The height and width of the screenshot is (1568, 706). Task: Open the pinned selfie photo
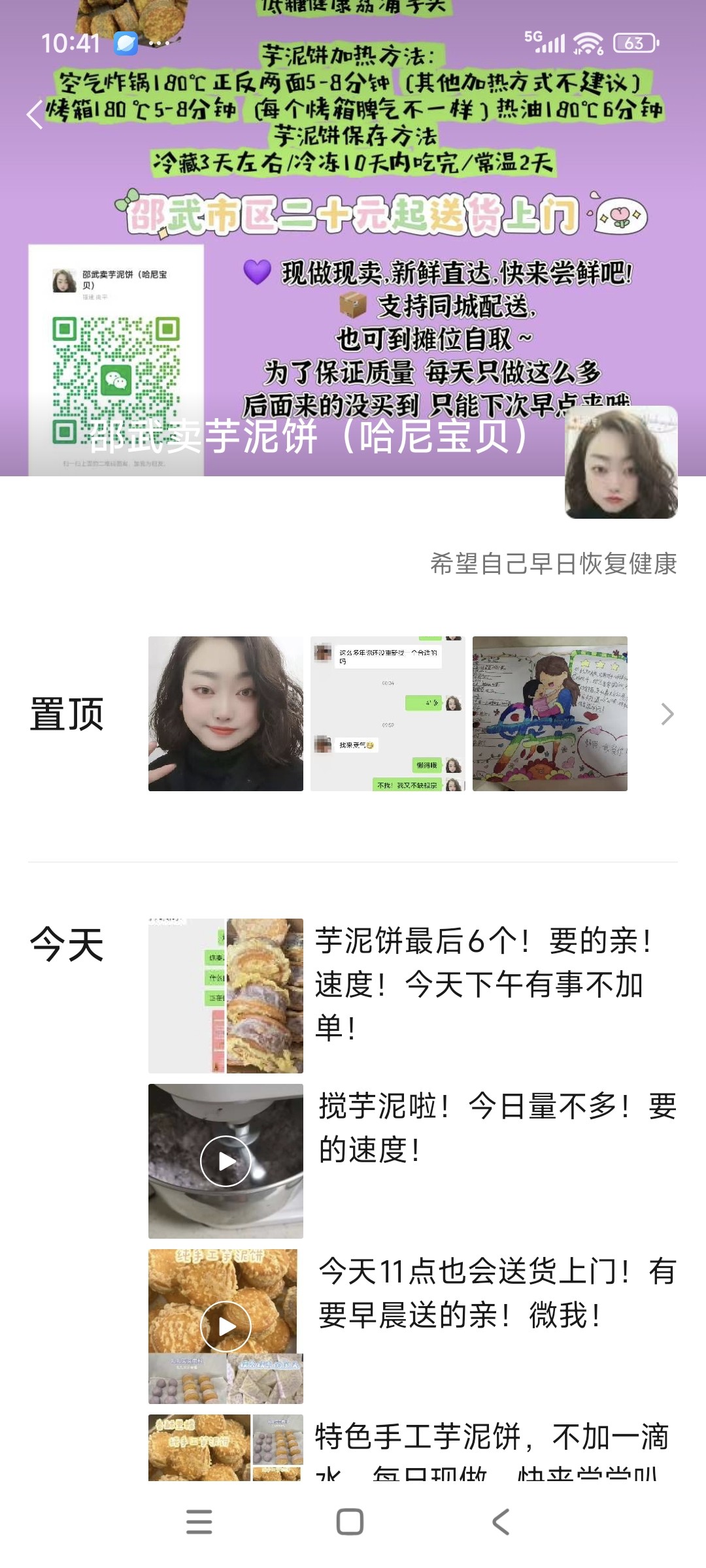coord(226,713)
